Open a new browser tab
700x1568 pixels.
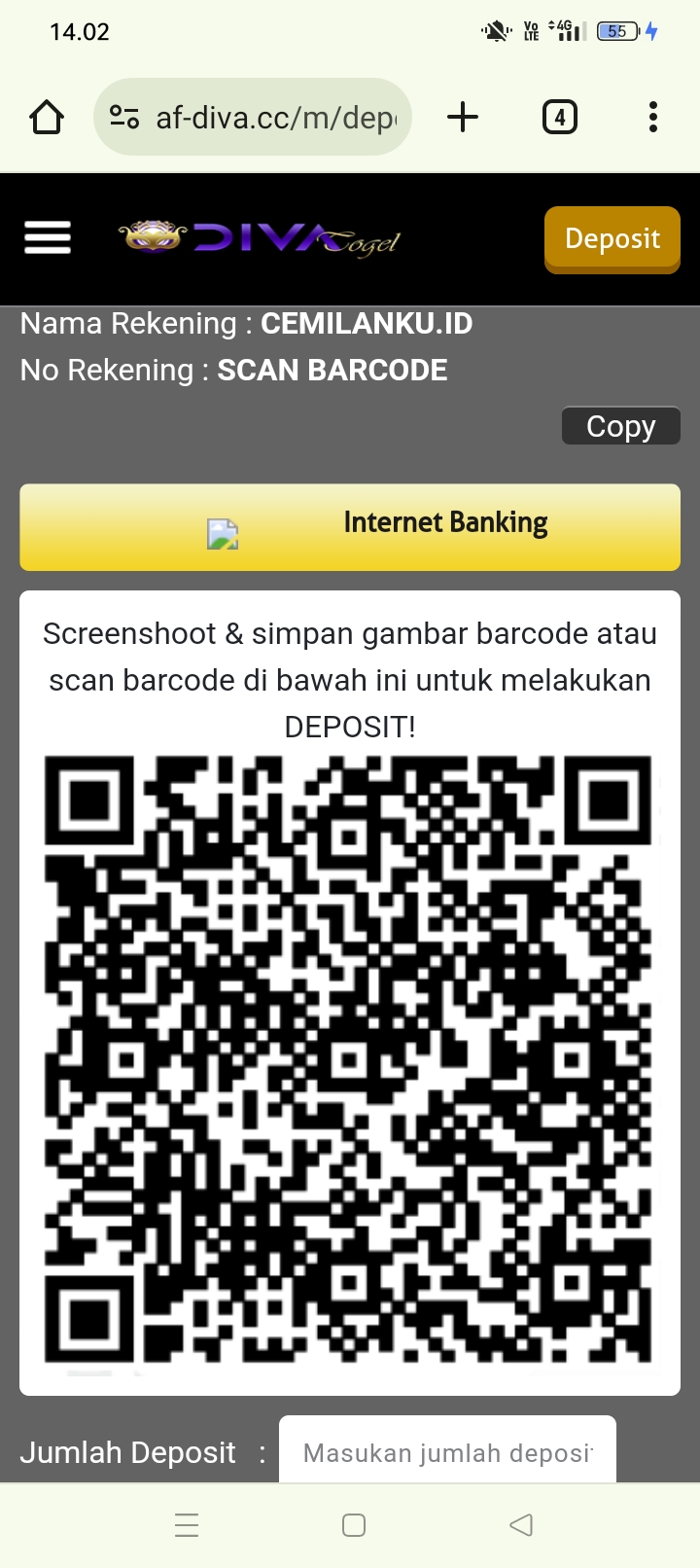463,118
